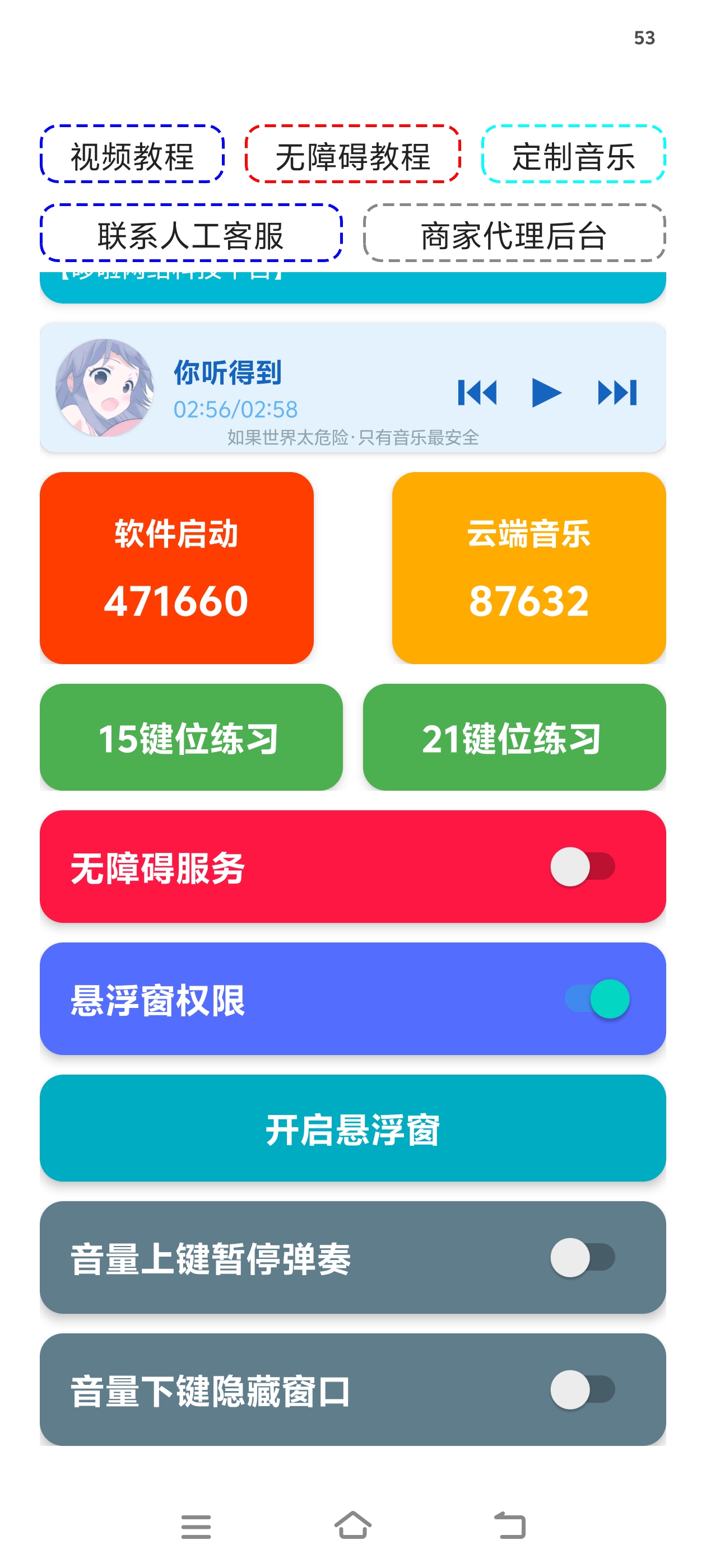Play the song 你听得到

(546, 392)
